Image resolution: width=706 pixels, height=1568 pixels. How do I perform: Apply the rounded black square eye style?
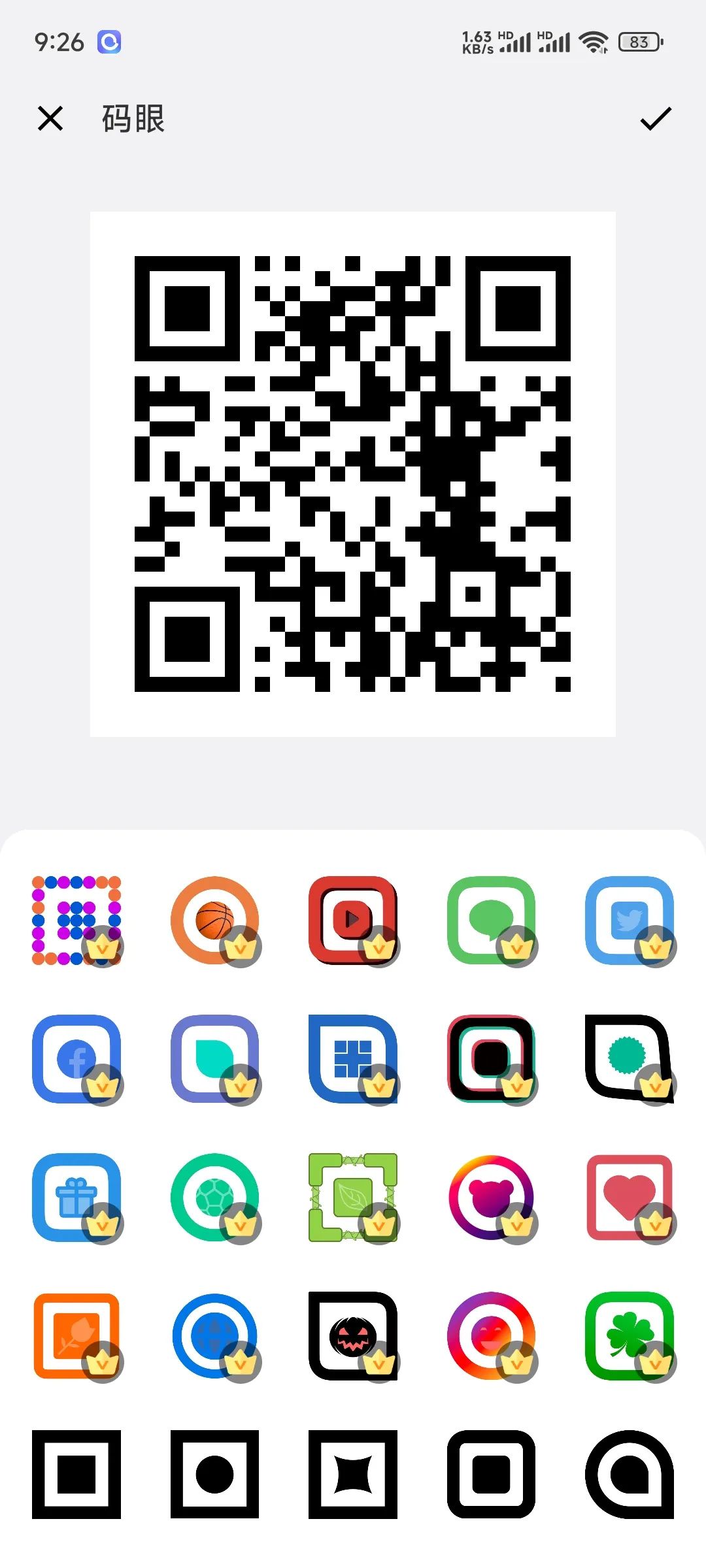click(491, 1474)
